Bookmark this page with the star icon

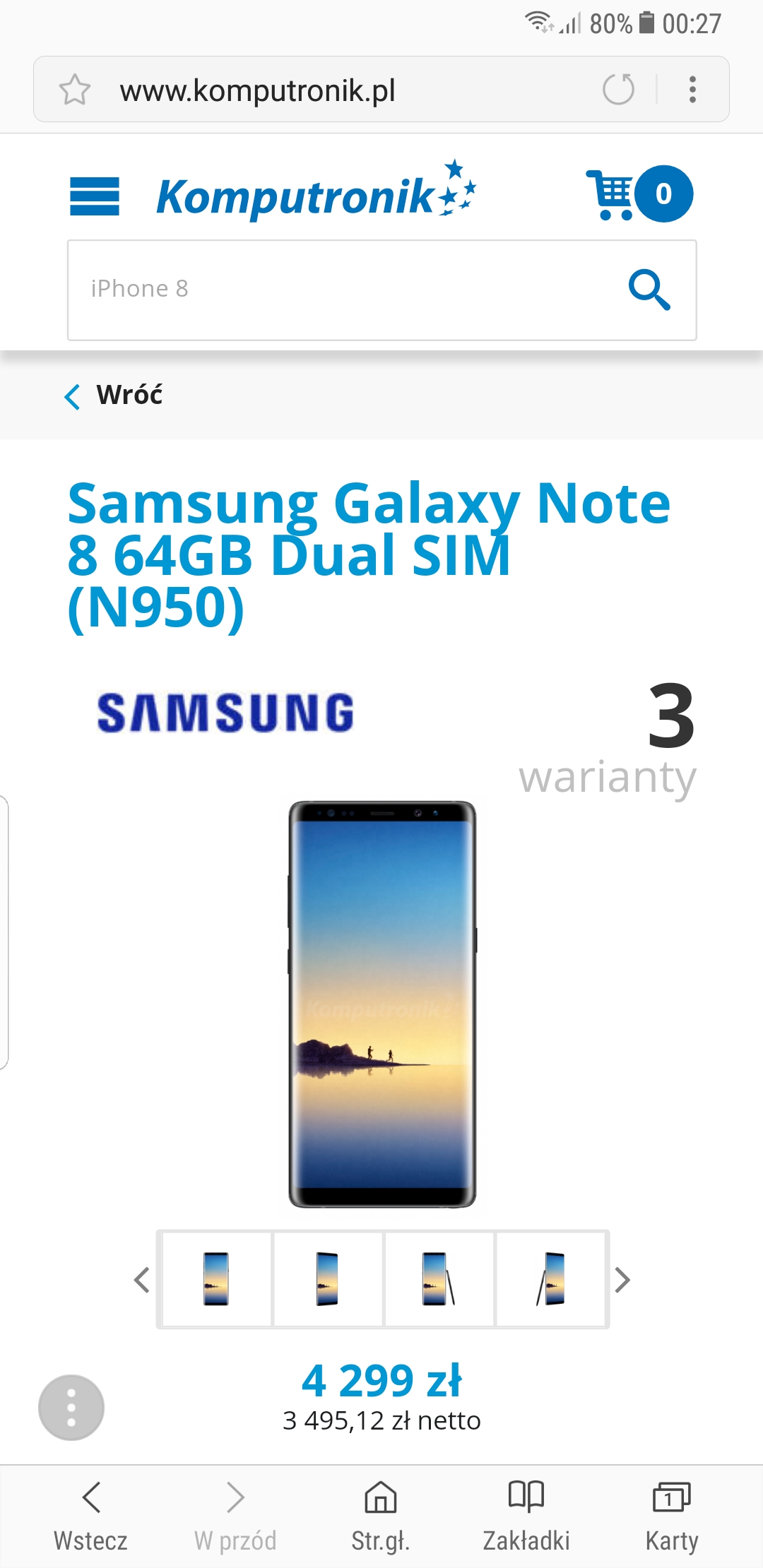[74, 90]
